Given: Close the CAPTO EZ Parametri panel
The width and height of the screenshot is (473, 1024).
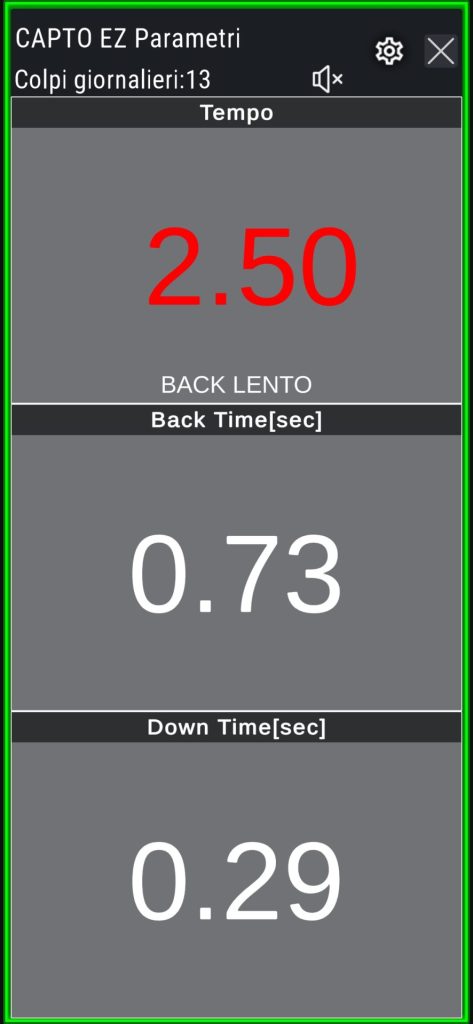Looking at the screenshot, I should pyautogui.click(x=441, y=51).
